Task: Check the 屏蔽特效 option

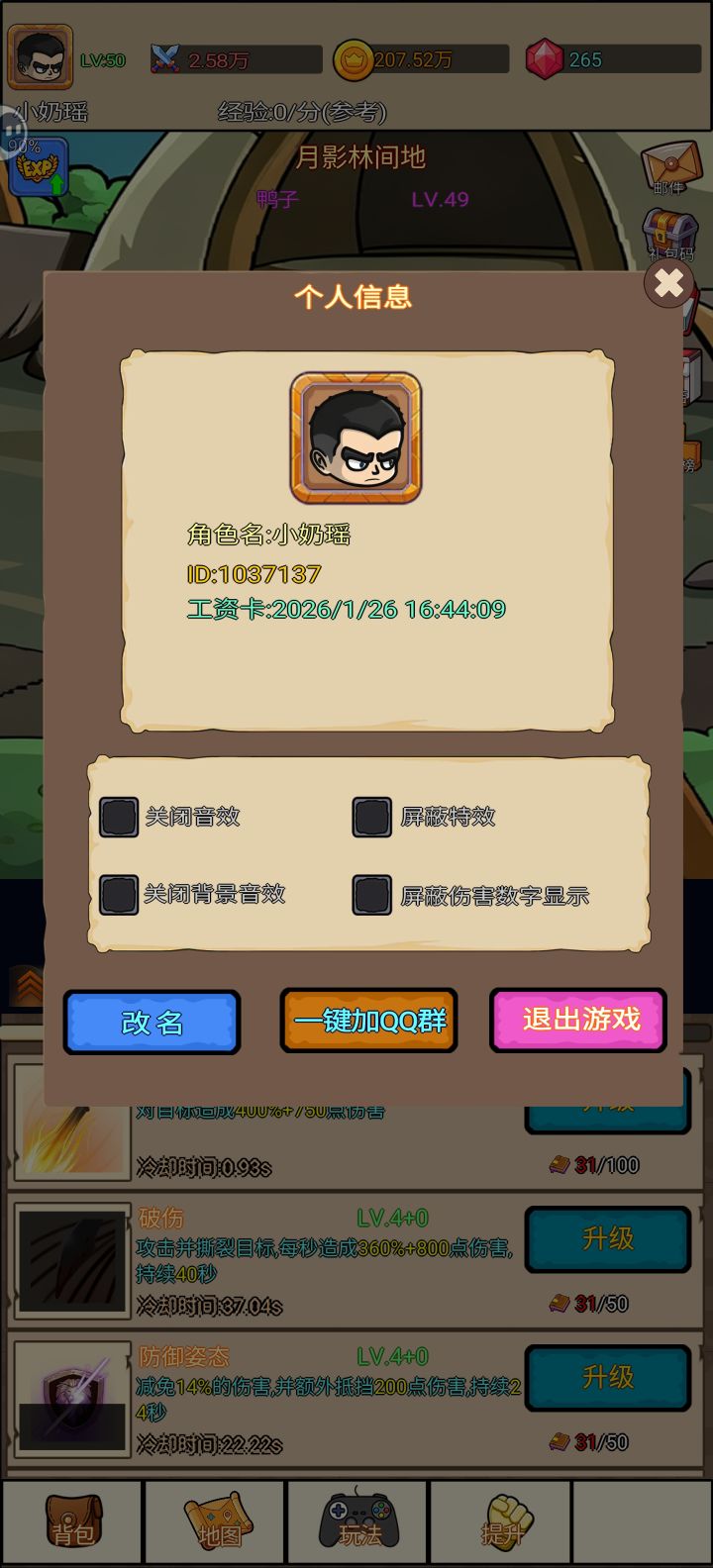Action: (372, 817)
